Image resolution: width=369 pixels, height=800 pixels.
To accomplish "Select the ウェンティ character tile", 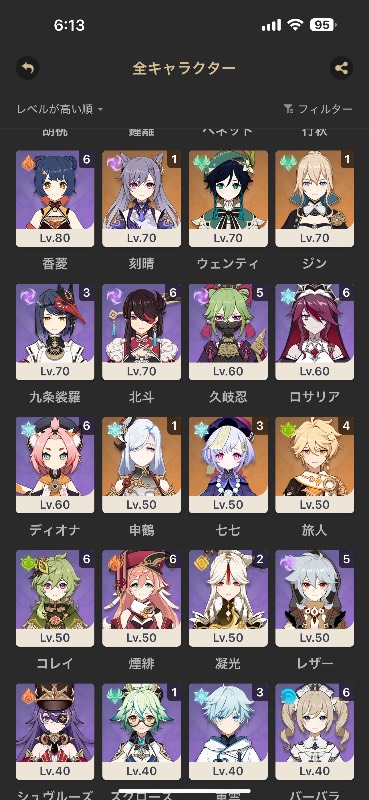I will pos(228,198).
